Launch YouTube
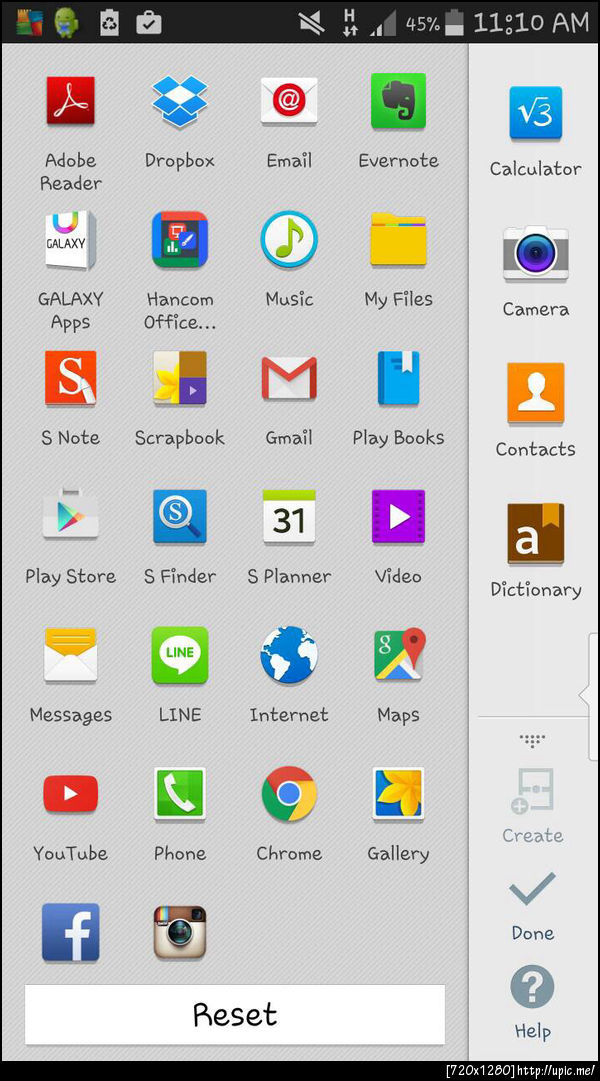The width and height of the screenshot is (600, 1081). (x=70, y=810)
